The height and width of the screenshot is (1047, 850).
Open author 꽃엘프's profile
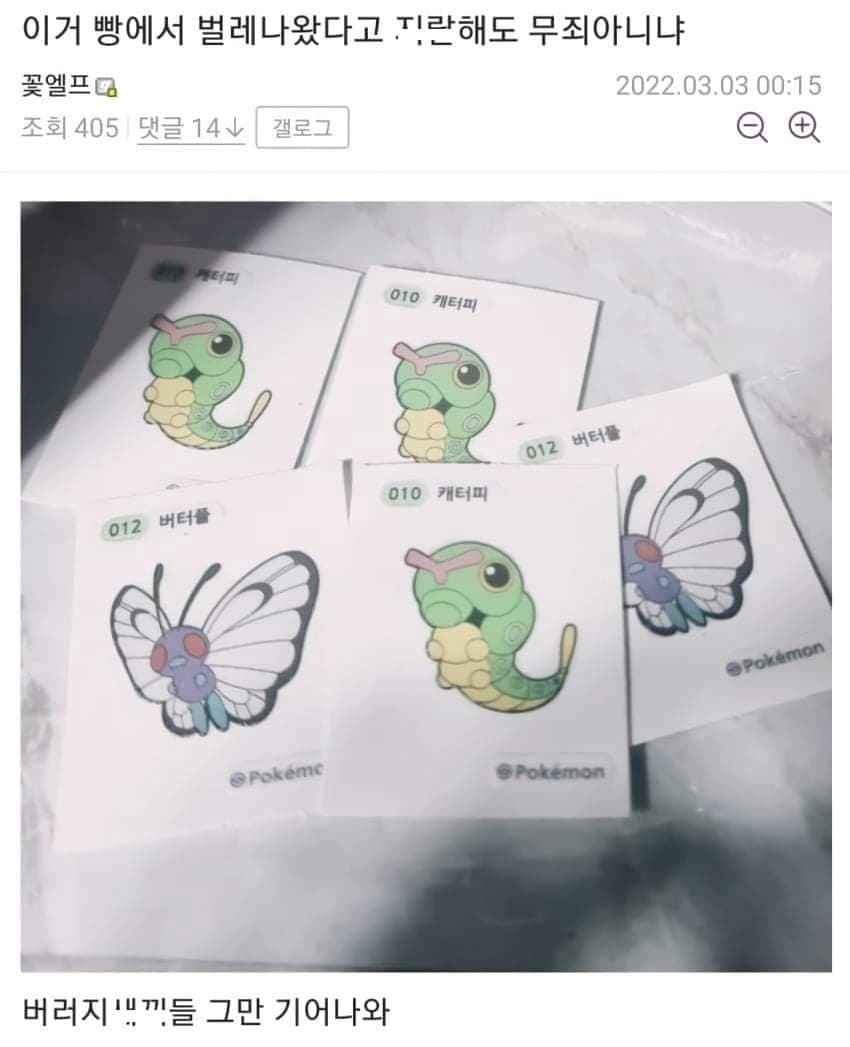[x=56, y=86]
